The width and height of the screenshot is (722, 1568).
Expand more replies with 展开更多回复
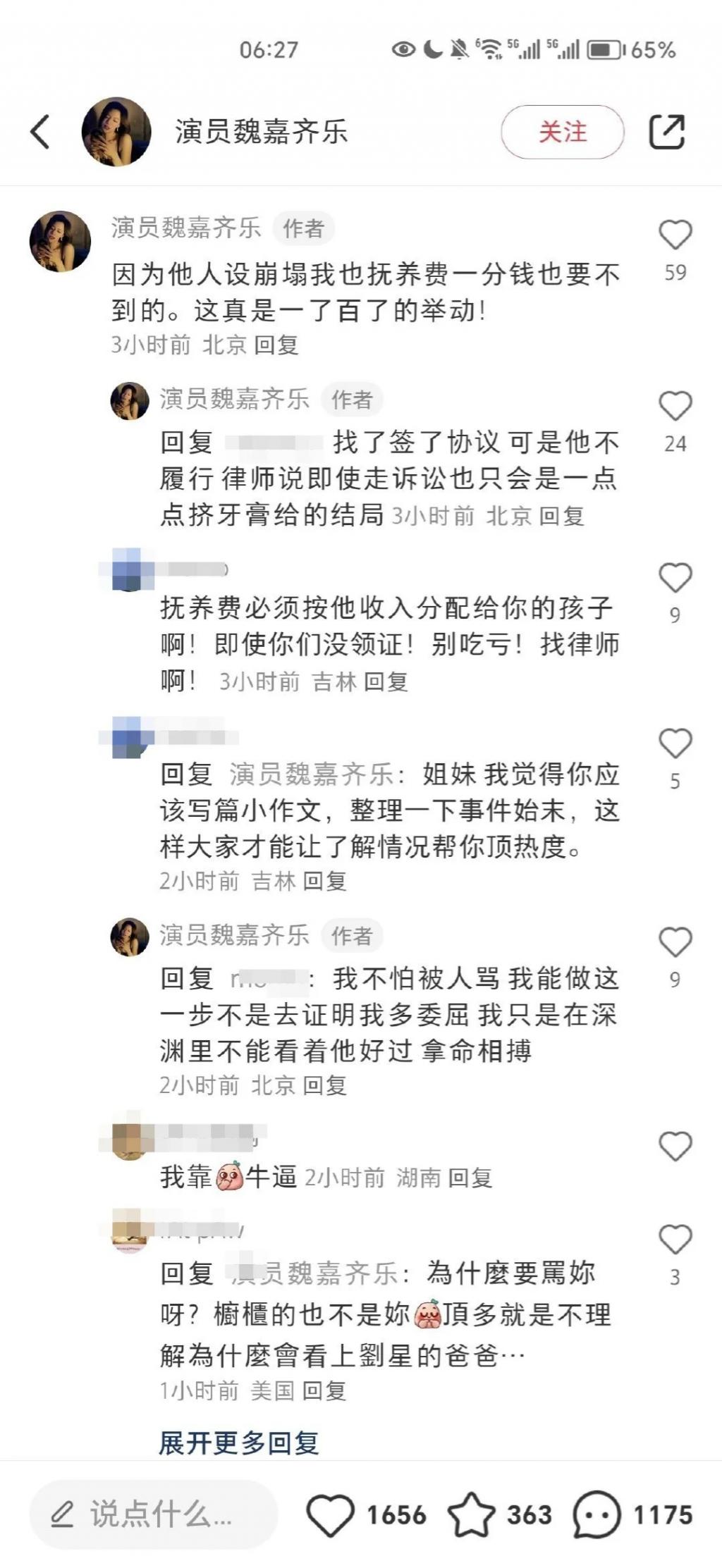[238, 1443]
